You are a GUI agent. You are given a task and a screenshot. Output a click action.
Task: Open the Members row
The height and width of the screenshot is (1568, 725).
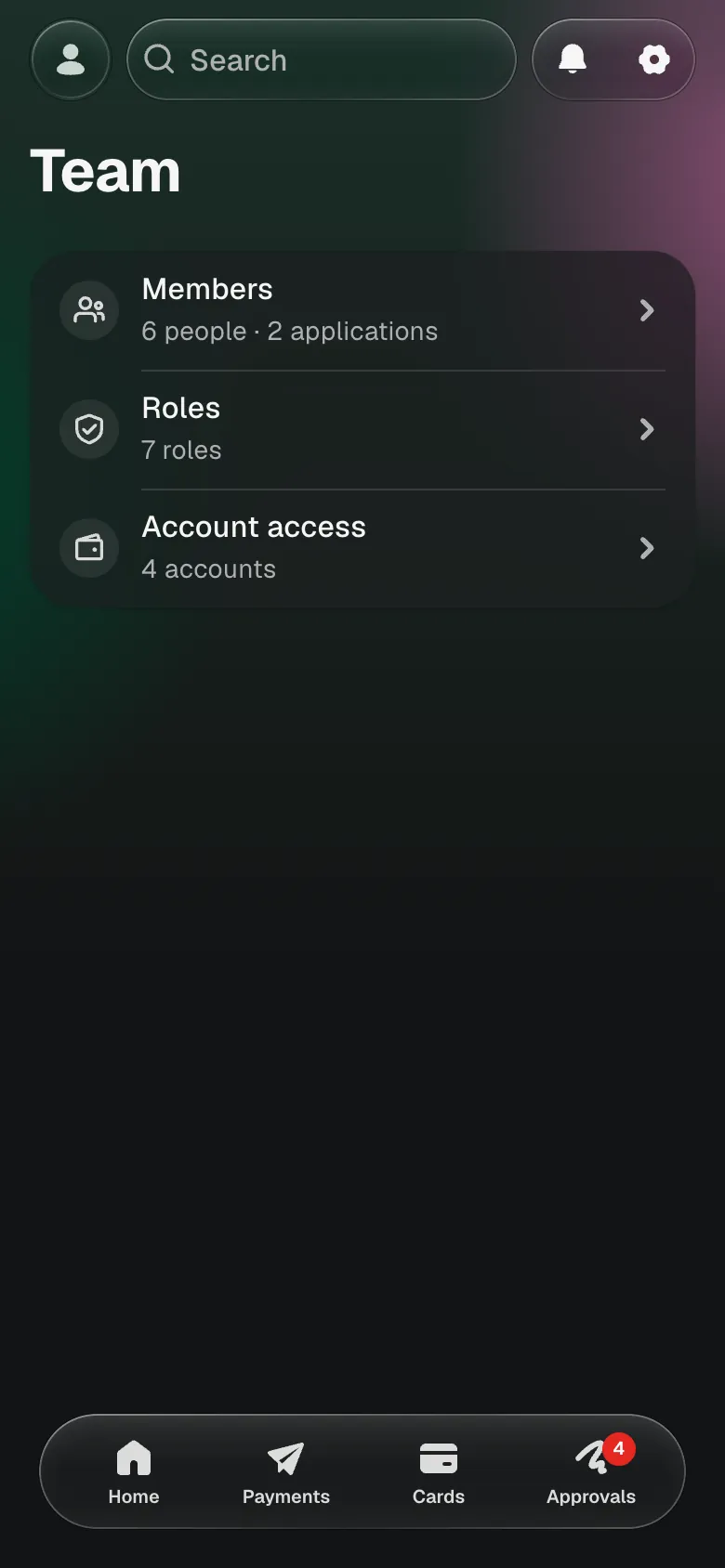362,310
